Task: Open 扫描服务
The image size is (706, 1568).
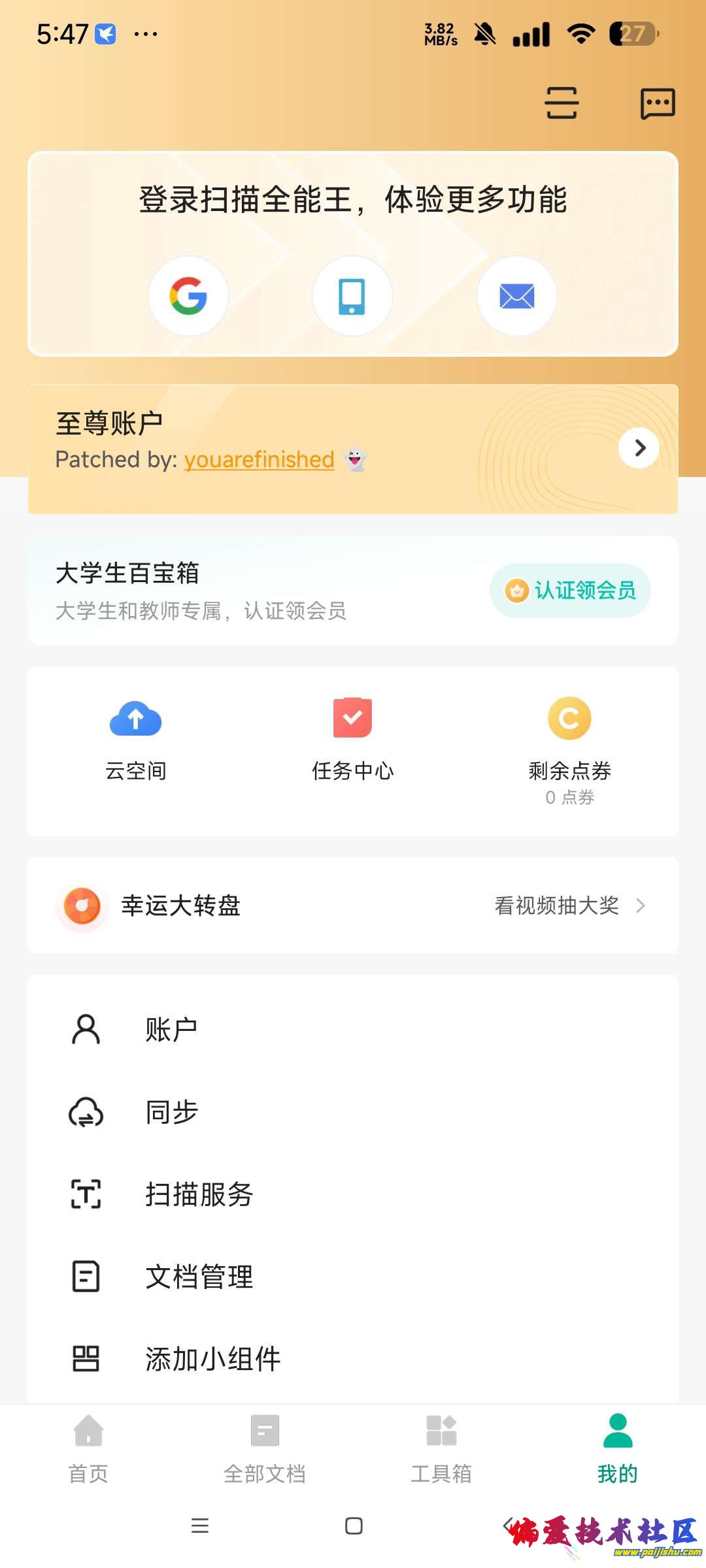Action: tap(199, 1194)
